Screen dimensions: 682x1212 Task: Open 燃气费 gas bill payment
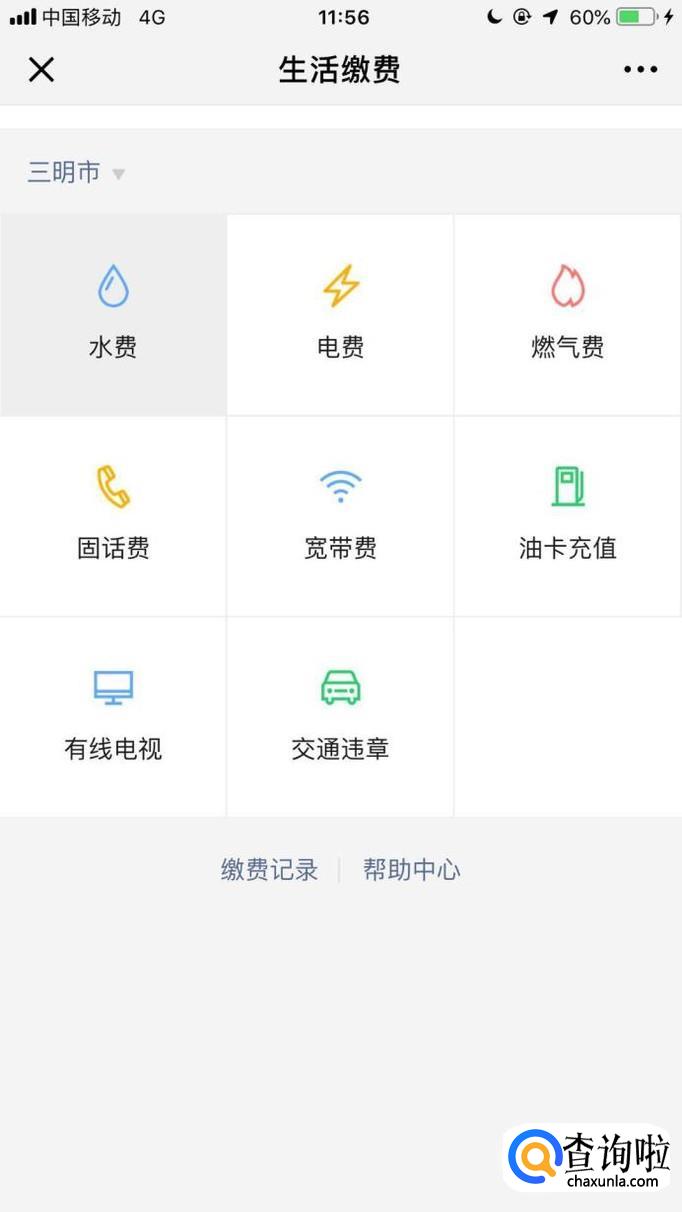[x=567, y=314]
